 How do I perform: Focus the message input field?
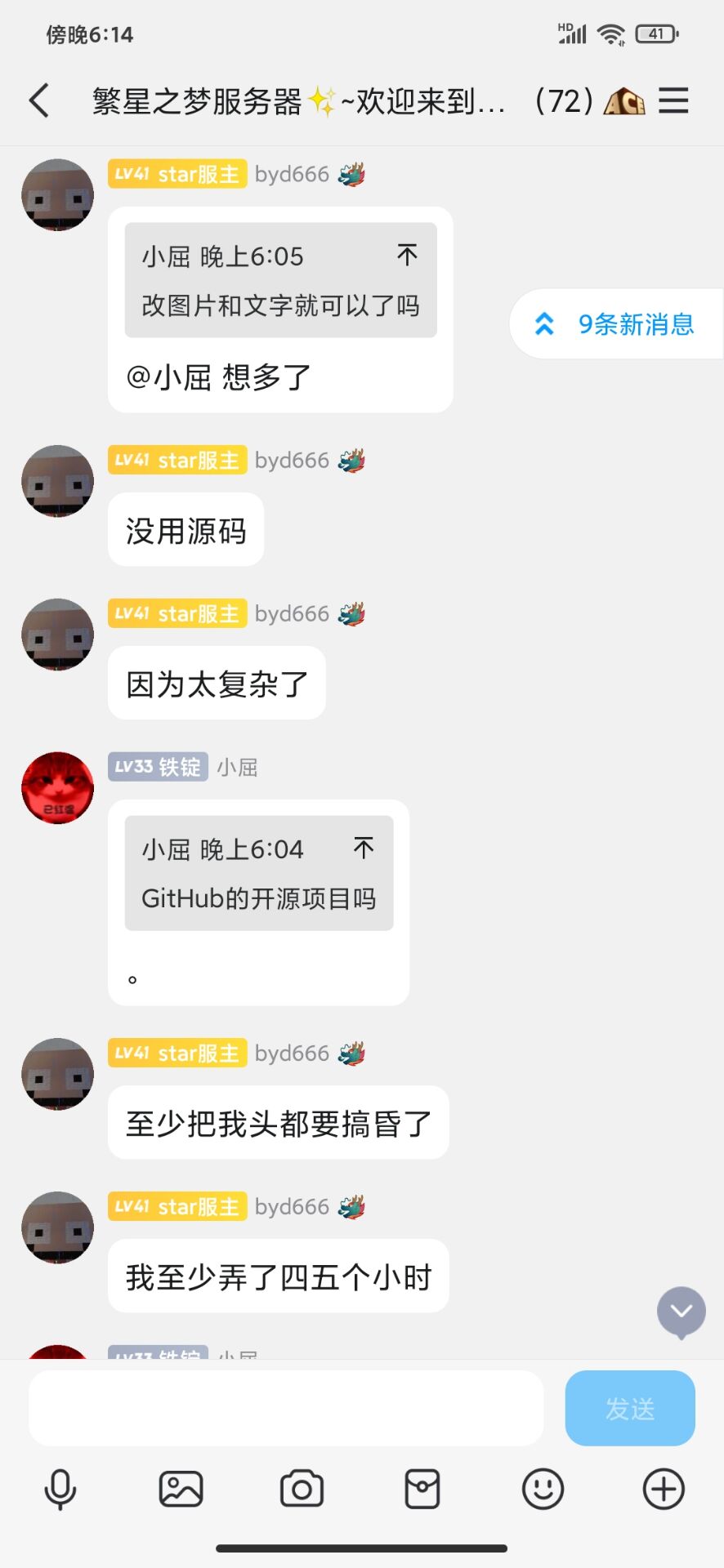pos(286,1408)
